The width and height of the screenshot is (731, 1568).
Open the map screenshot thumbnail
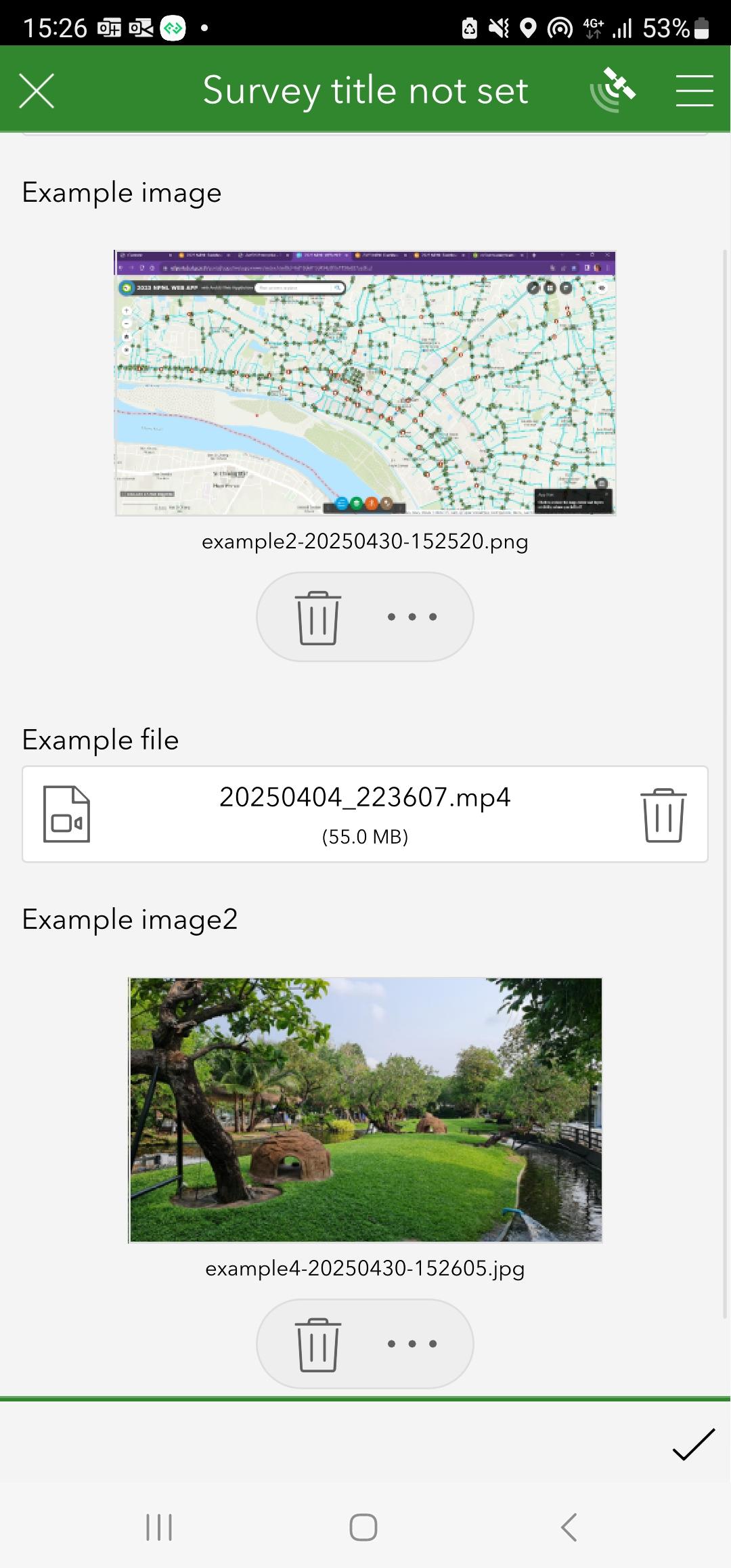point(365,385)
